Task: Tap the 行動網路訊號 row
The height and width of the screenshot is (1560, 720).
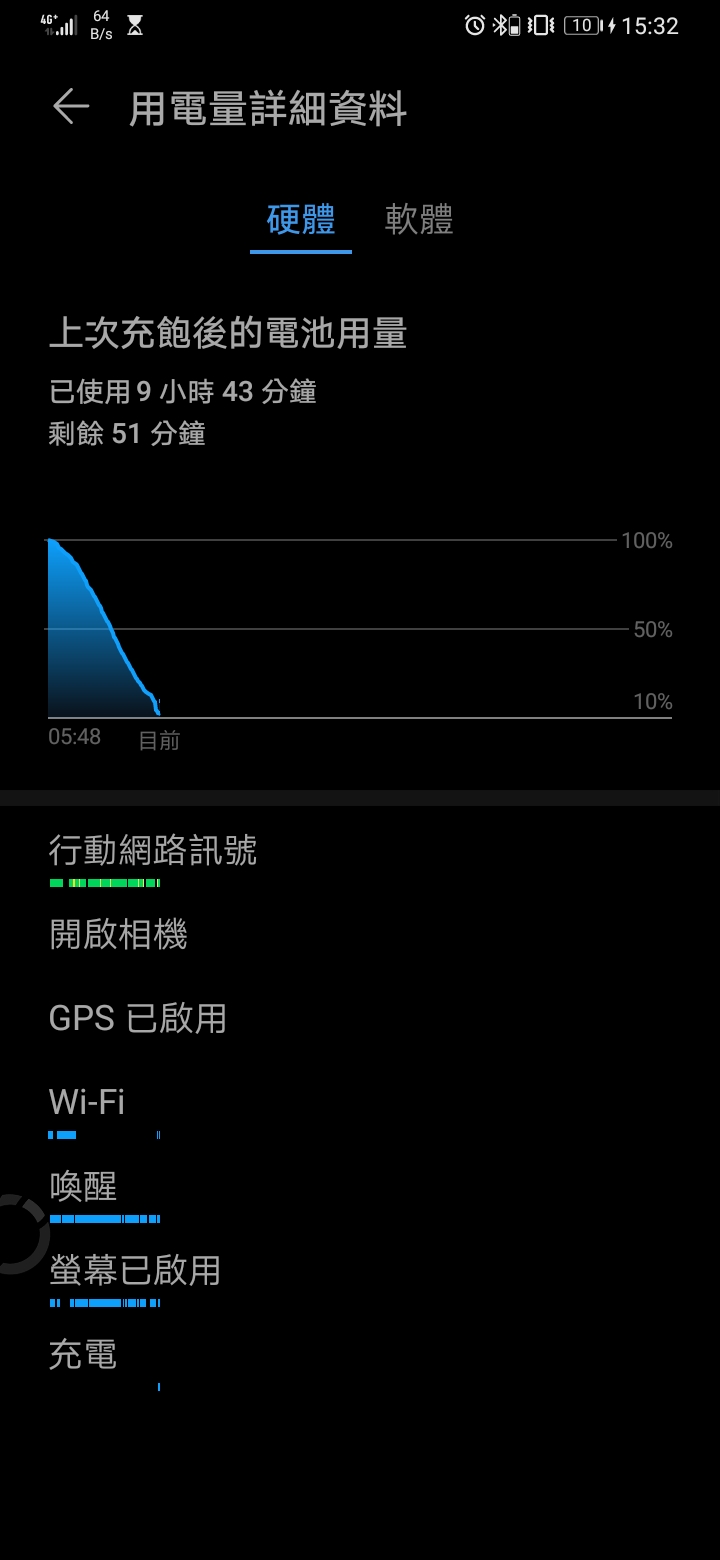Action: [155, 850]
